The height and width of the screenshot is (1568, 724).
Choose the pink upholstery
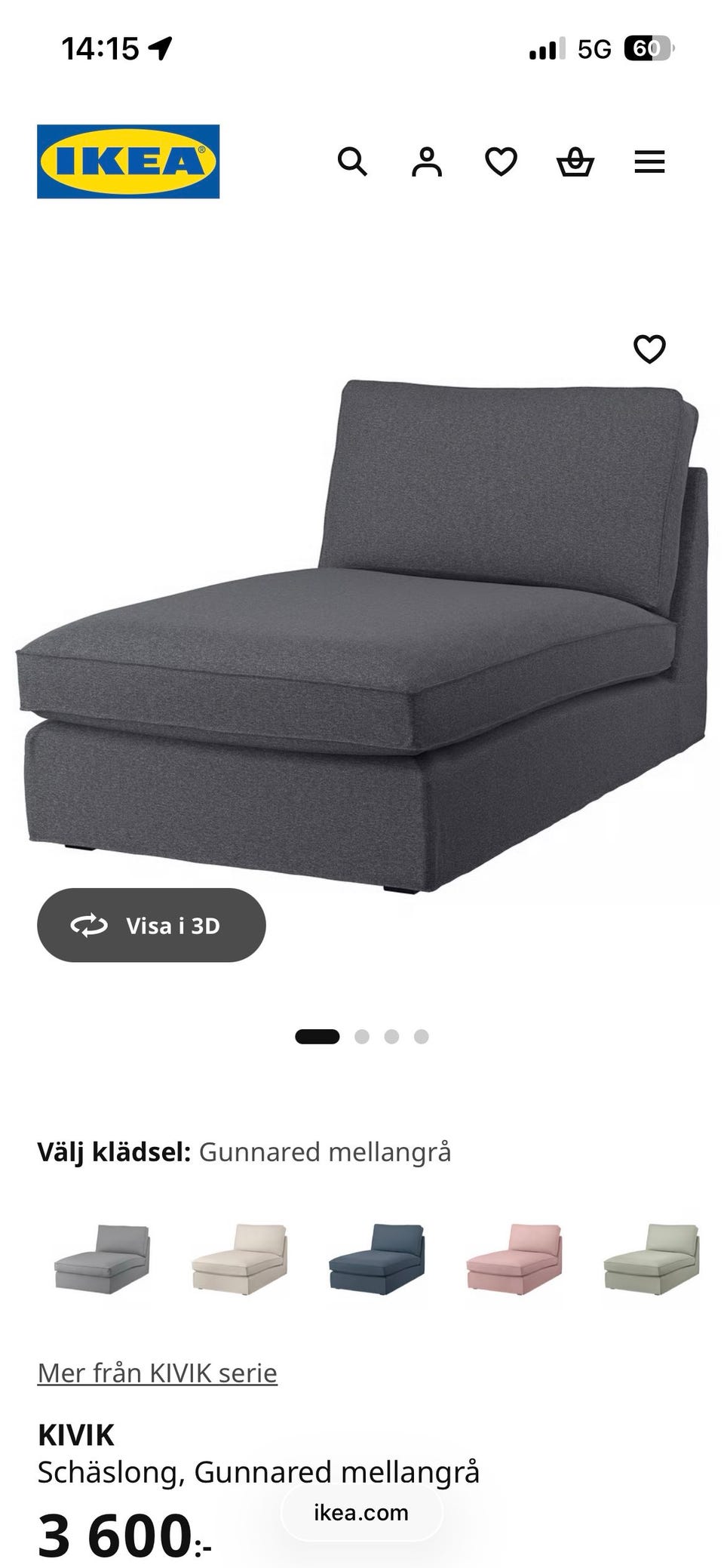(x=514, y=1257)
